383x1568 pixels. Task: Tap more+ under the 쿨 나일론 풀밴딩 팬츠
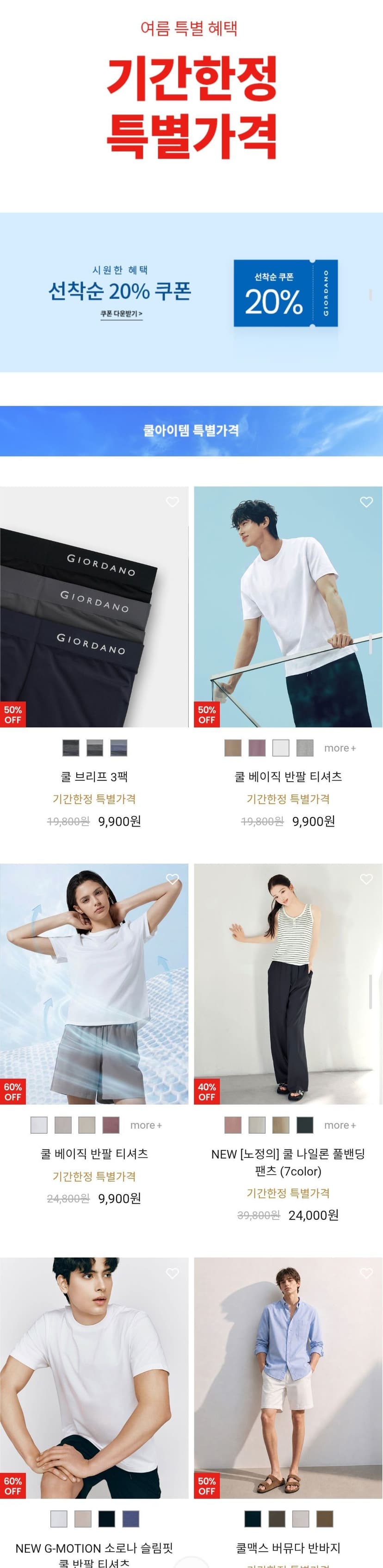pyautogui.click(x=340, y=1125)
